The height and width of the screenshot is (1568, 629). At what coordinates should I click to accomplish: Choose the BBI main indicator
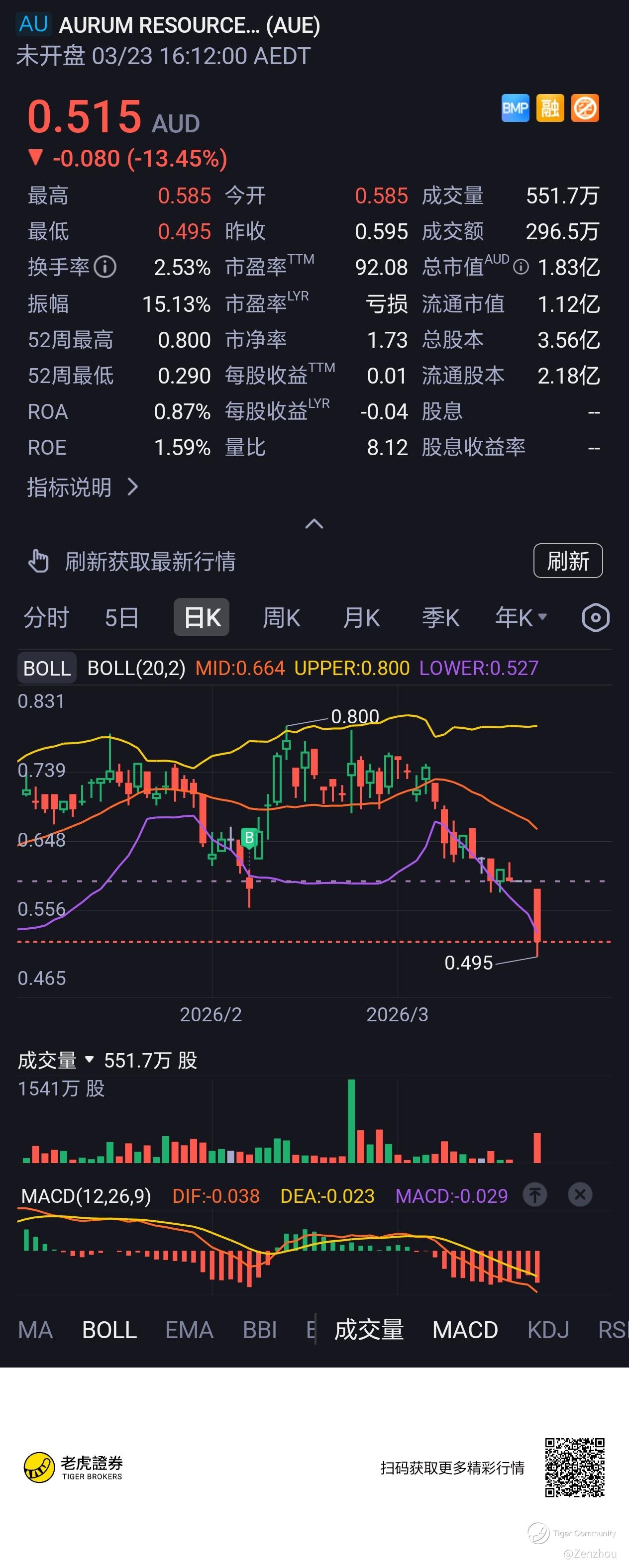(260, 1329)
